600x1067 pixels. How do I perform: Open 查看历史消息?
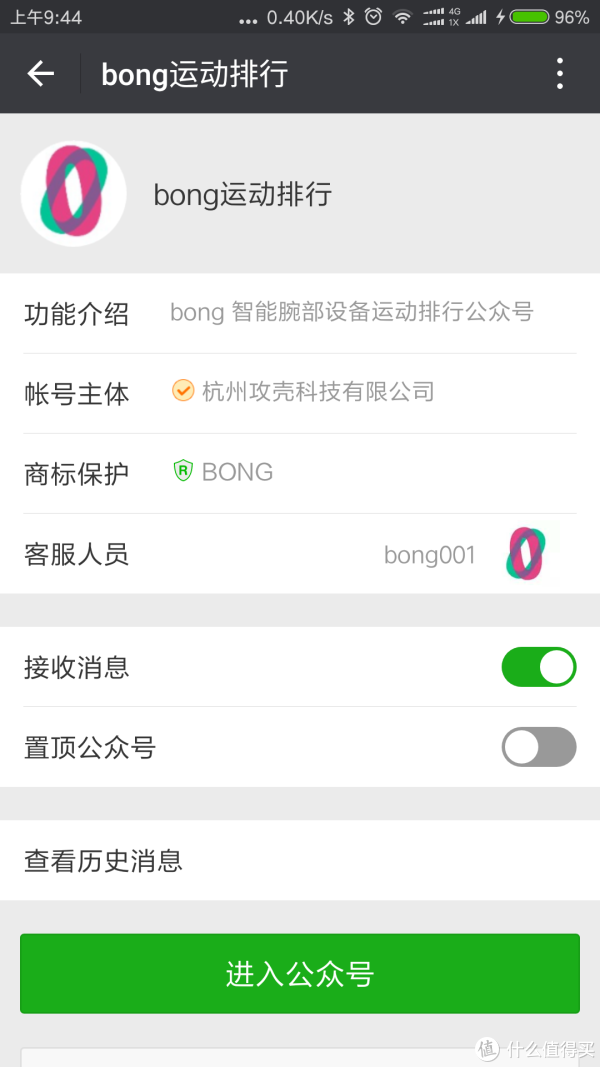(x=300, y=861)
